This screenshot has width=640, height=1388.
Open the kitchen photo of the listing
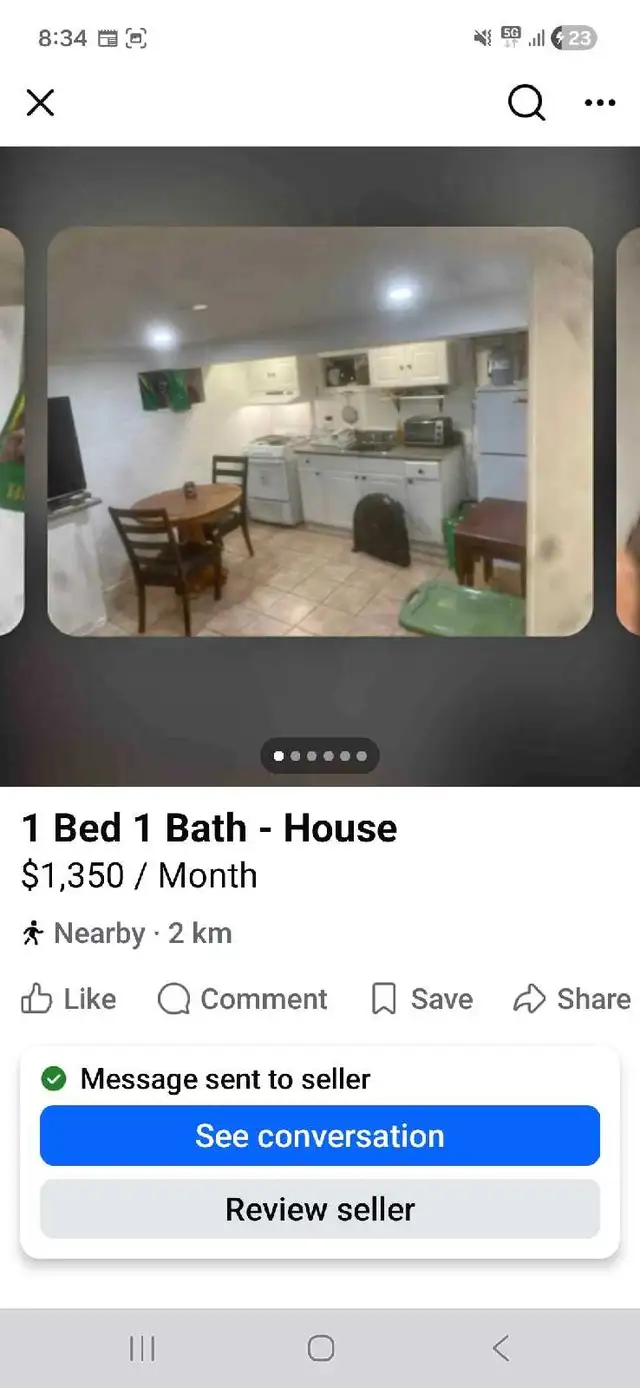click(320, 430)
